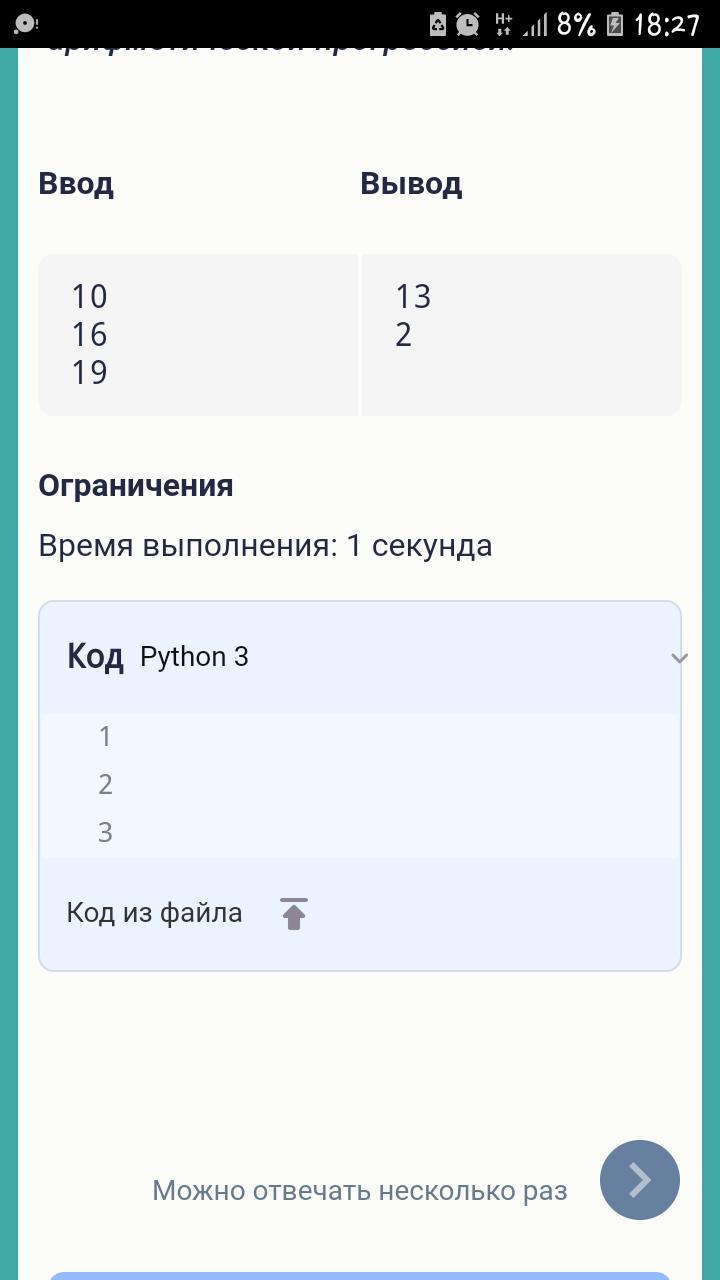720x1280 pixels.
Task: Go to next task arrow button
Action: pyautogui.click(x=640, y=1180)
